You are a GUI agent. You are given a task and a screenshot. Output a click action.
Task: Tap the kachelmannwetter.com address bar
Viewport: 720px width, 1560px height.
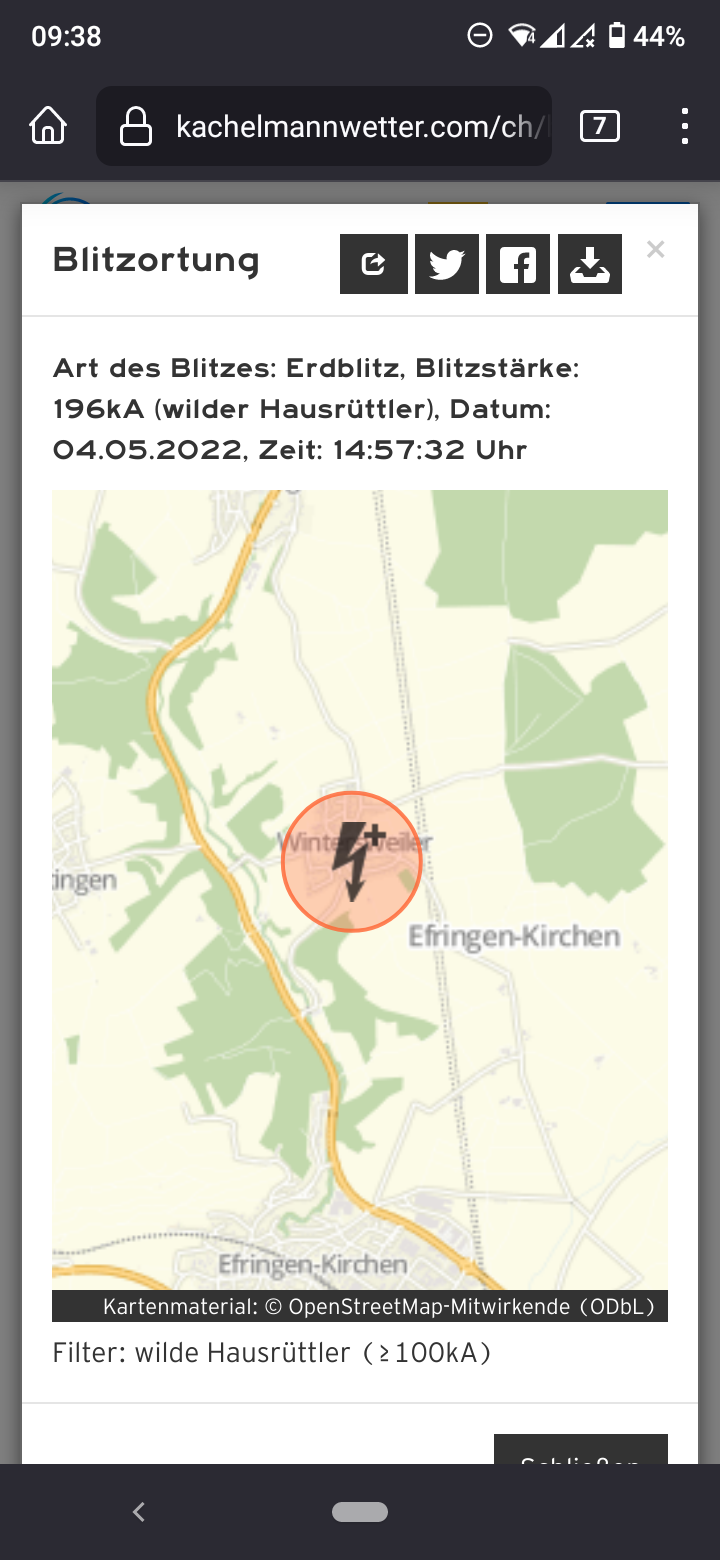coord(340,126)
